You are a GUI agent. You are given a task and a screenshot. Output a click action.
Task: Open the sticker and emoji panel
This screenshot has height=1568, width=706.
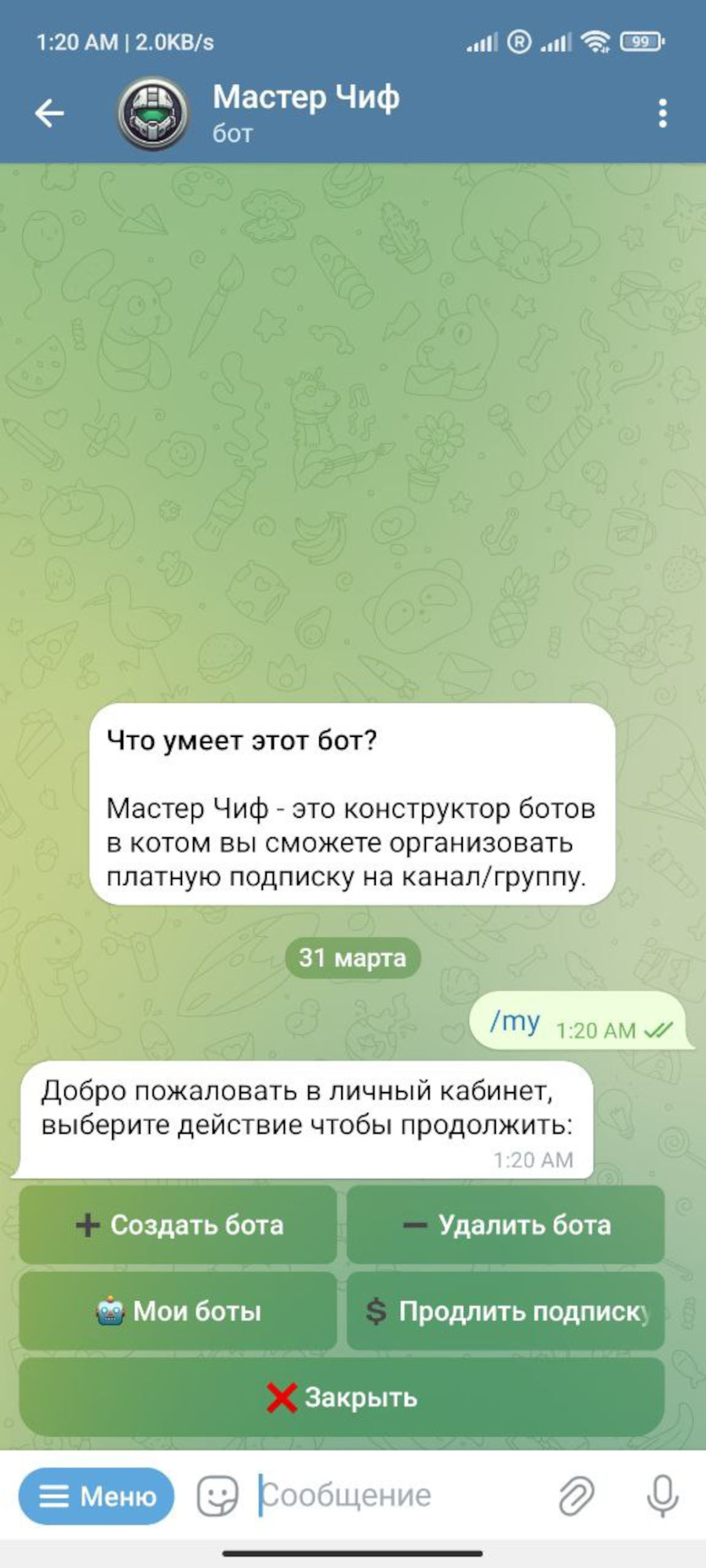point(217,1496)
